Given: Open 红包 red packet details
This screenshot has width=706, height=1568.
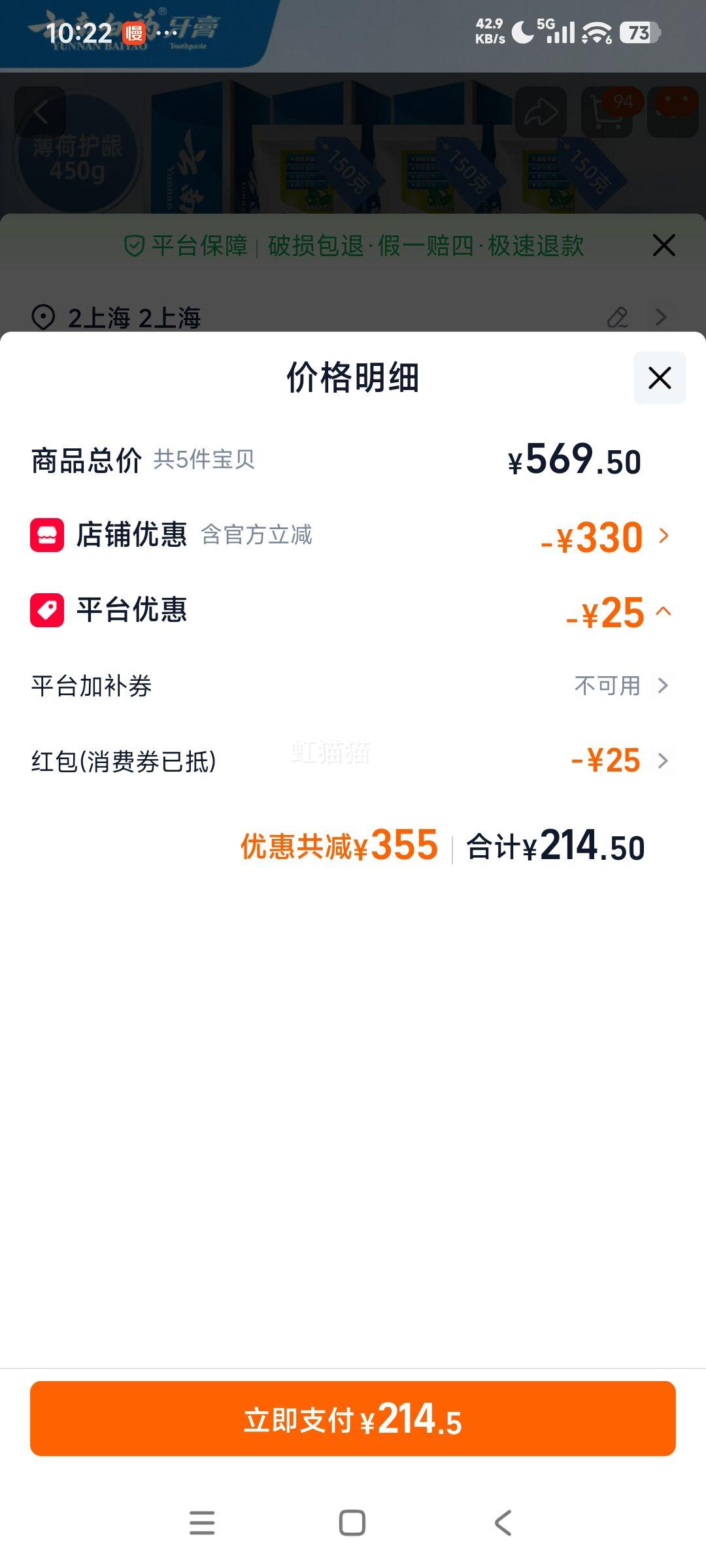Looking at the screenshot, I should click(x=664, y=760).
